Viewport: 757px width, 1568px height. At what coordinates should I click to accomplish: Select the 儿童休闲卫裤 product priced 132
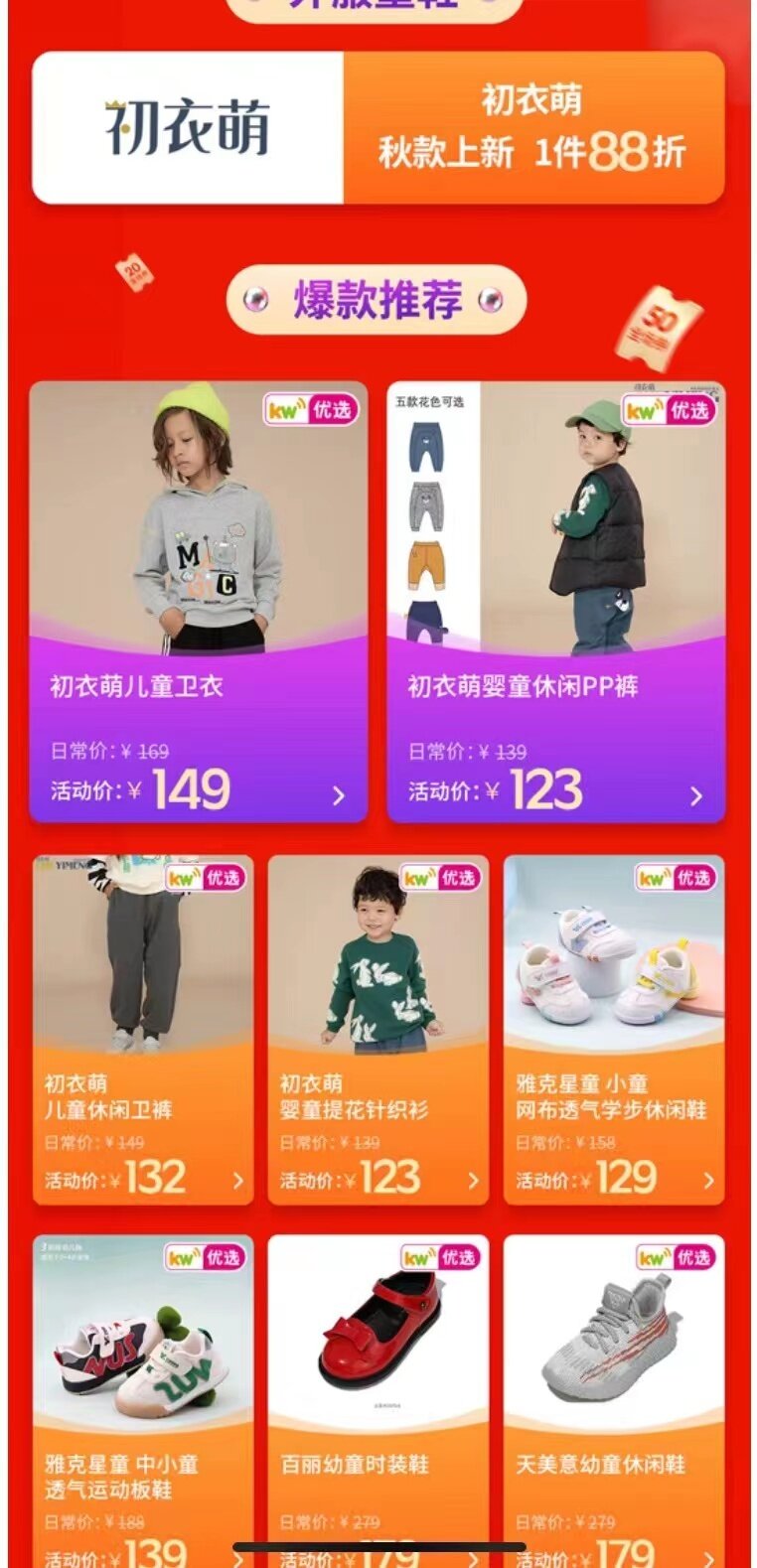[143, 1030]
